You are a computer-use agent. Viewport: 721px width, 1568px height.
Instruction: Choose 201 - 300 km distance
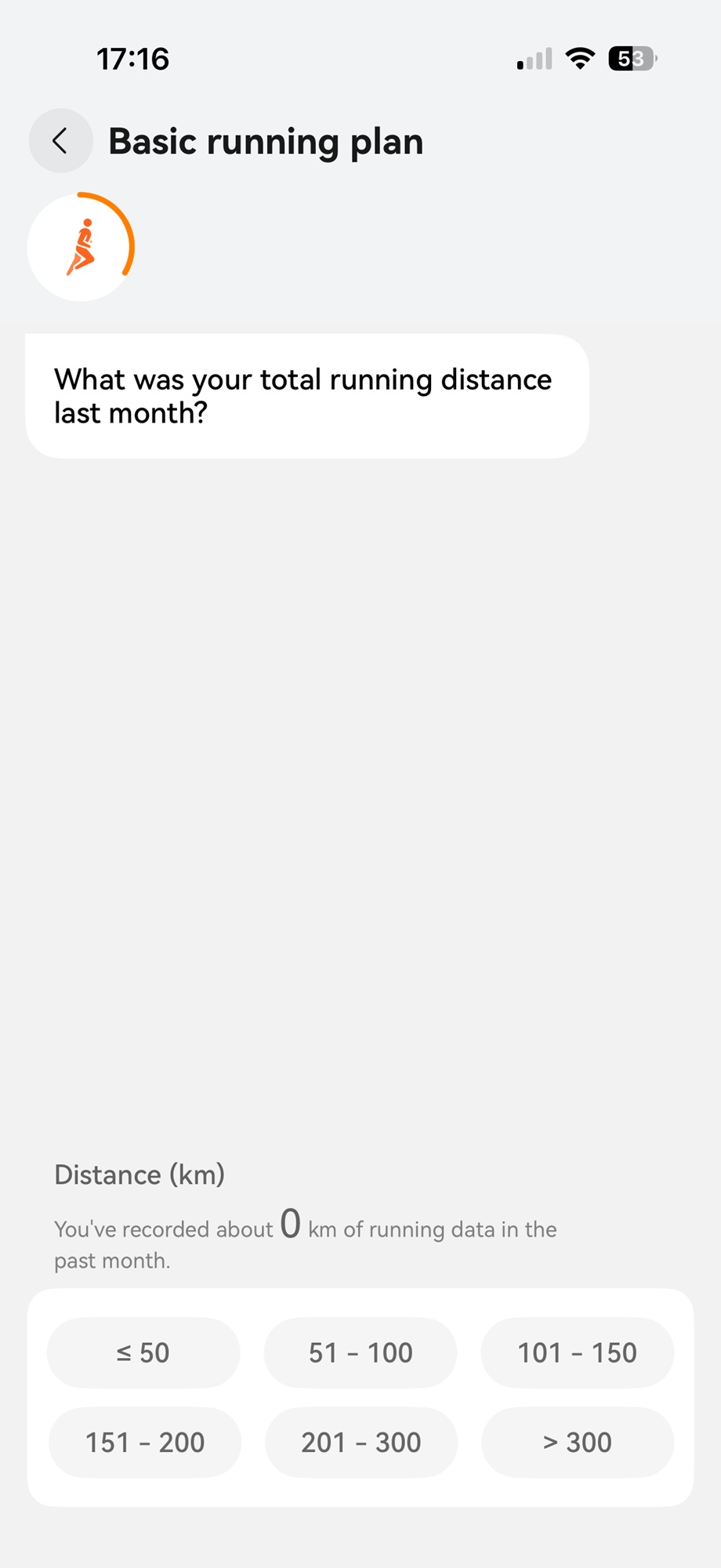(x=360, y=1442)
